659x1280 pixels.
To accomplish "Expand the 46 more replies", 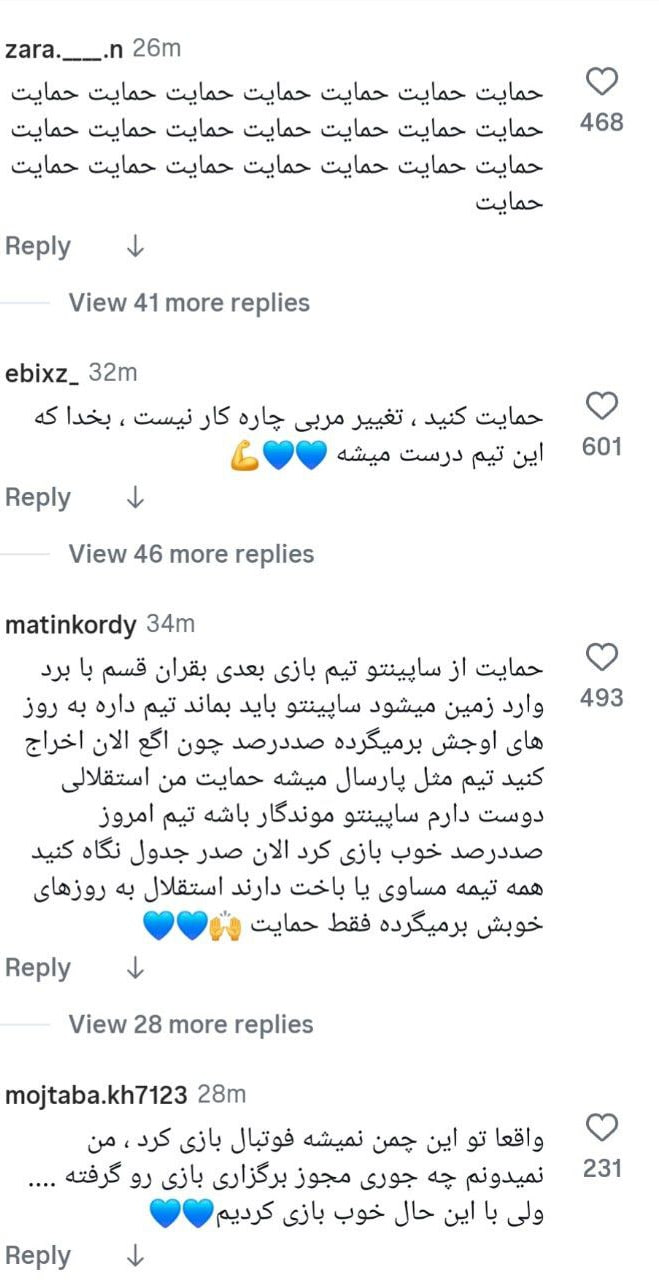I will click(191, 554).
